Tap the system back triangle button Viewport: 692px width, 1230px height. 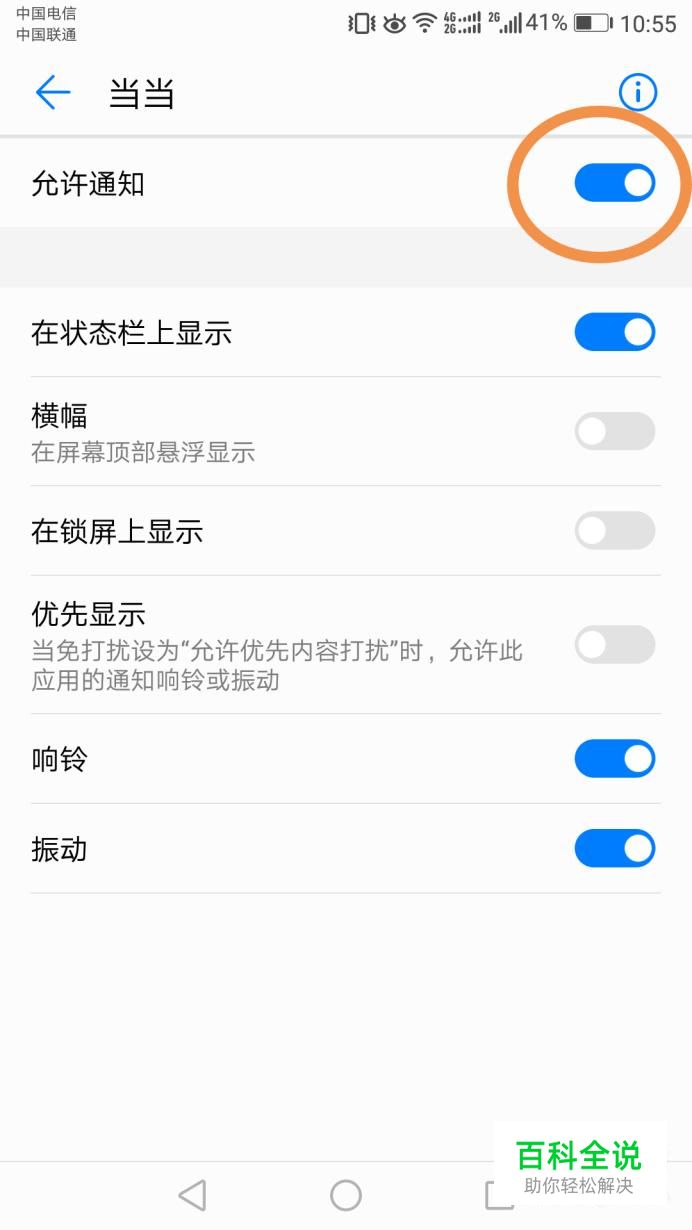click(192, 1195)
